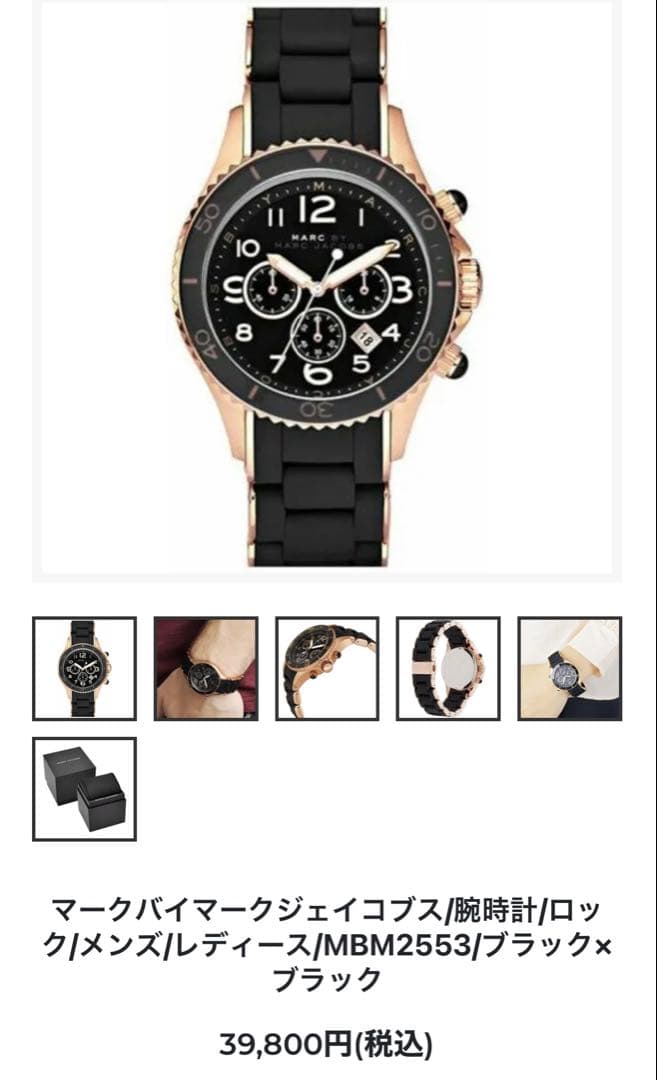This screenshot has width=657, height=1080.
Task: Show the black gift box thumbnail
Action: click(85, 789)
